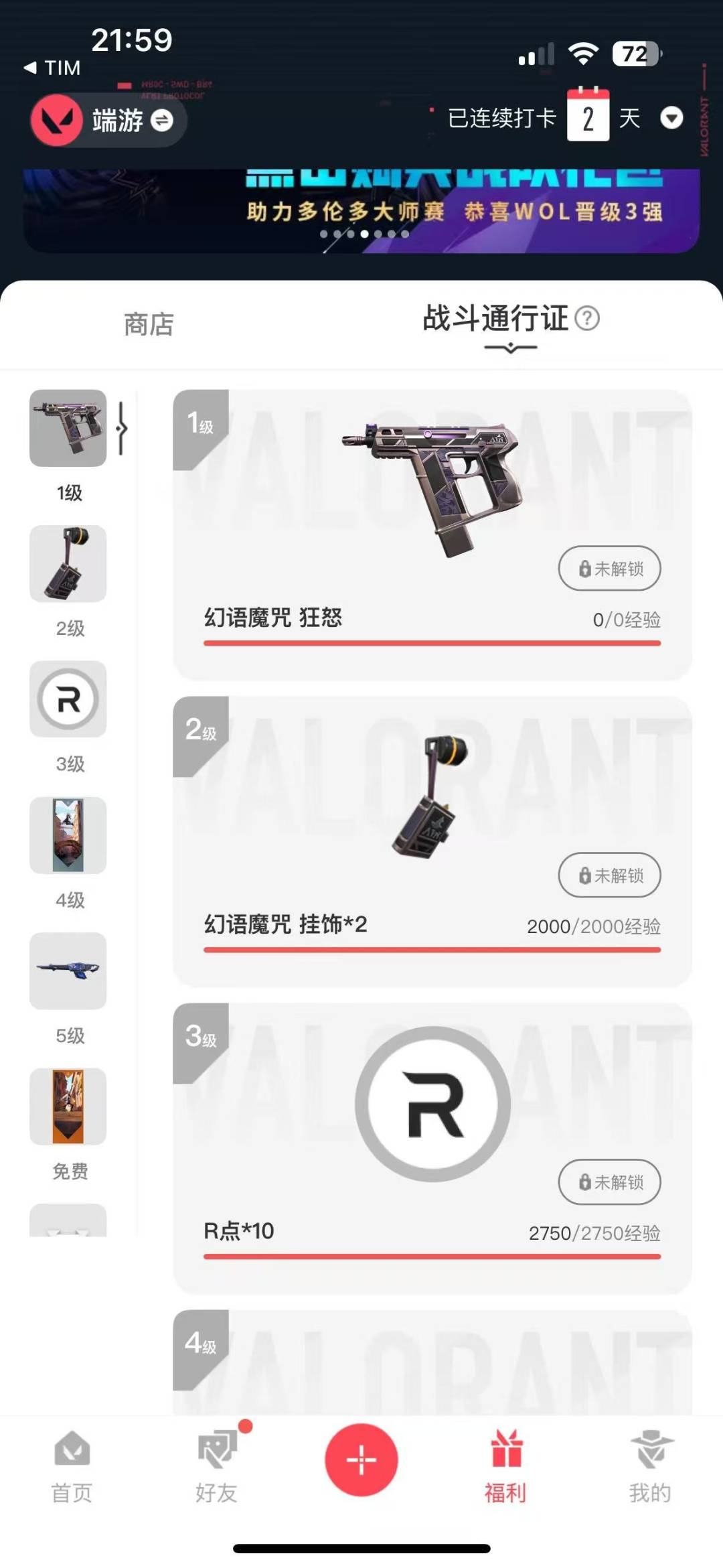Open the 我的 profile tab

[650, 1467]
